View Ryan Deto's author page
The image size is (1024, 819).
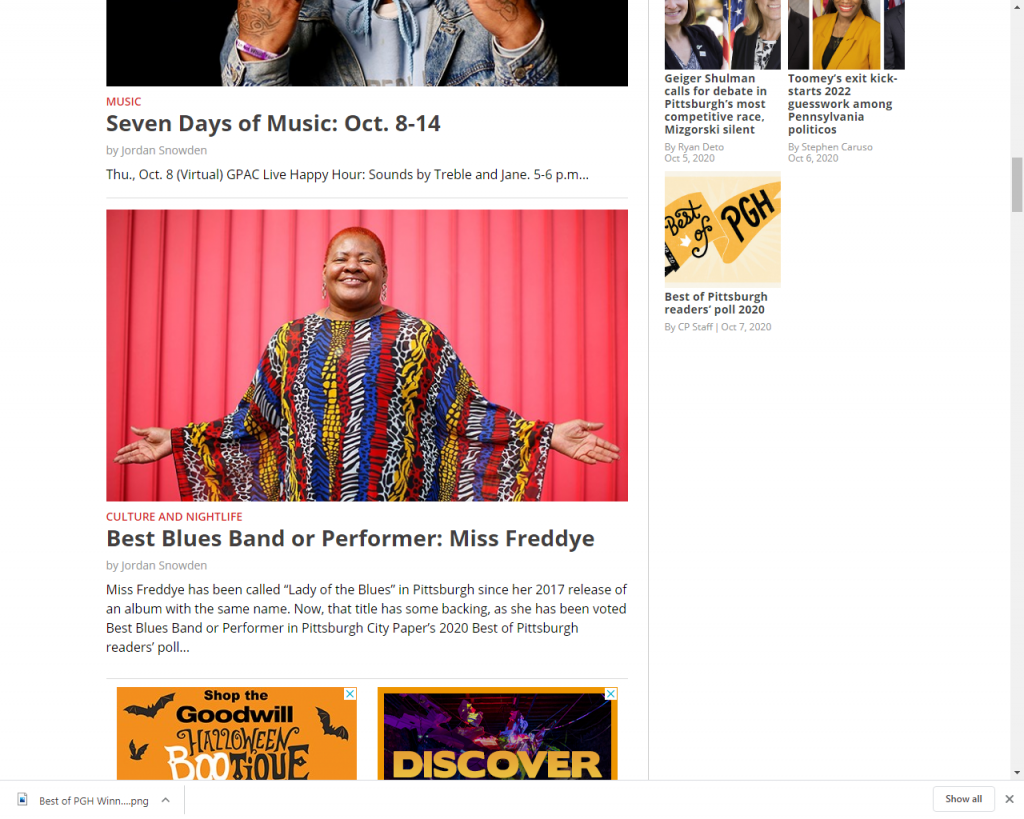(701, 147)
